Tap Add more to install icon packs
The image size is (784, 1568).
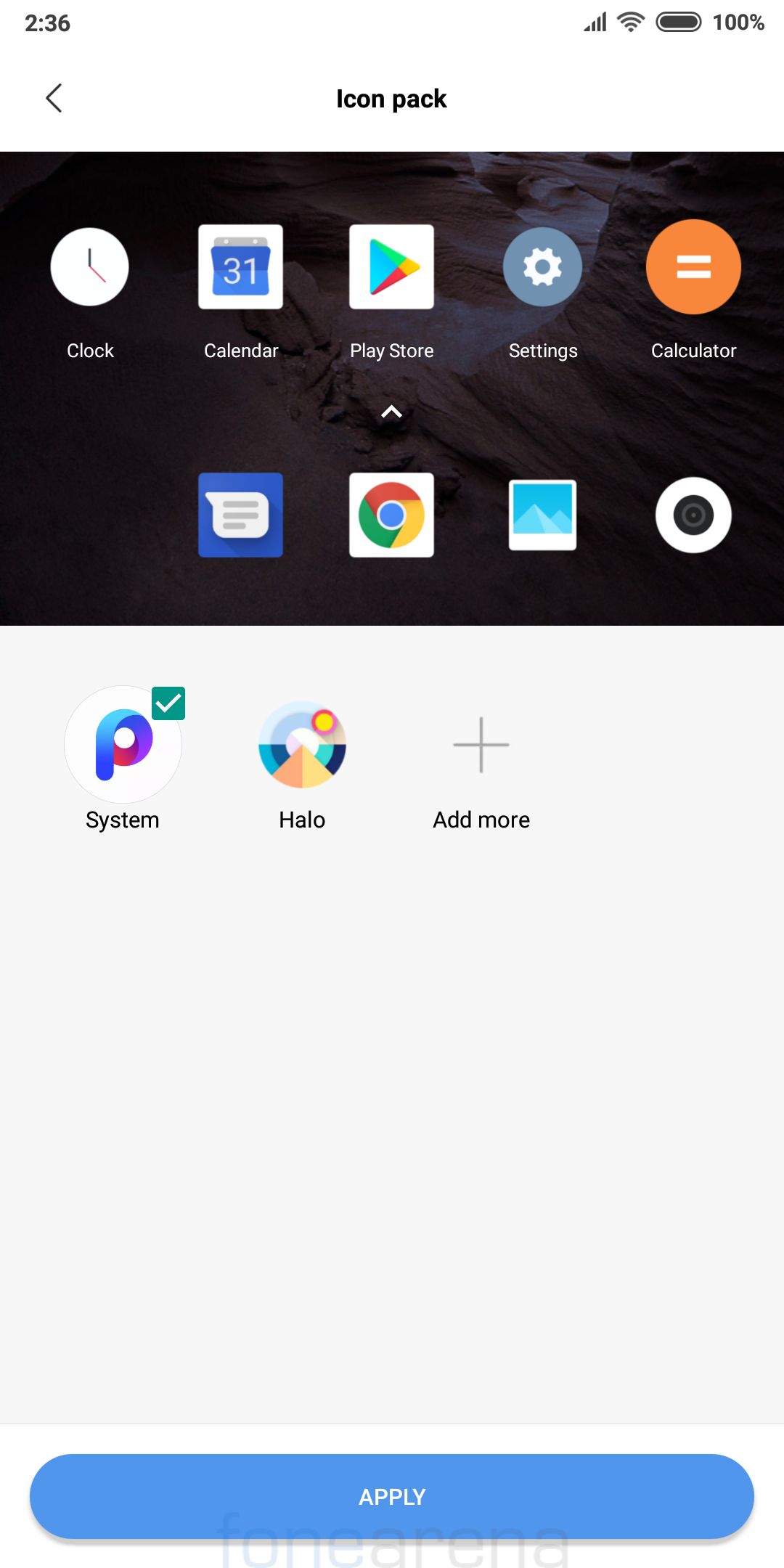coord(481,744)
